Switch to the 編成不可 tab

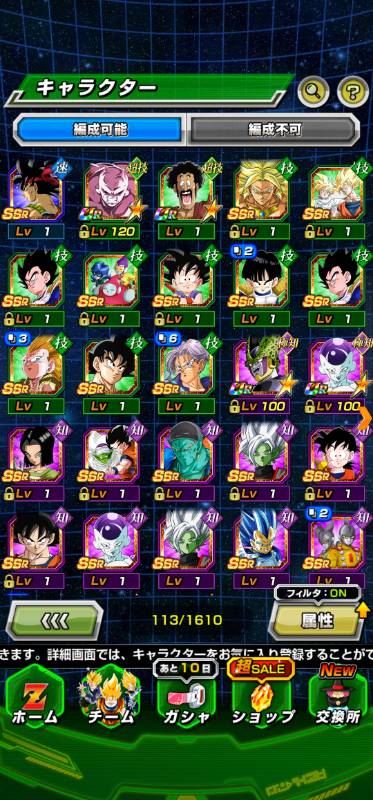pos(273,129)
